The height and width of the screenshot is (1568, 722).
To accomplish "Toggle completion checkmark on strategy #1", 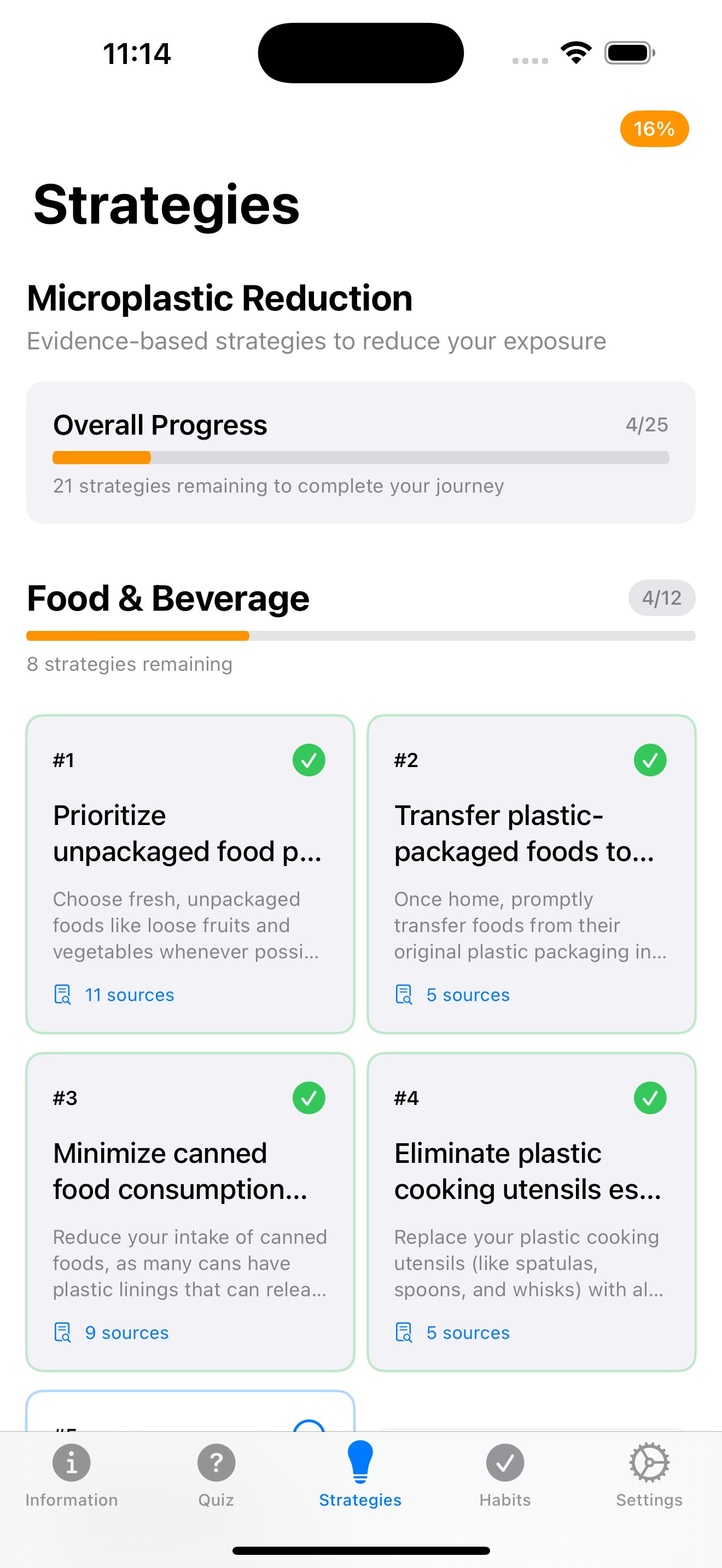I will 308,759.
